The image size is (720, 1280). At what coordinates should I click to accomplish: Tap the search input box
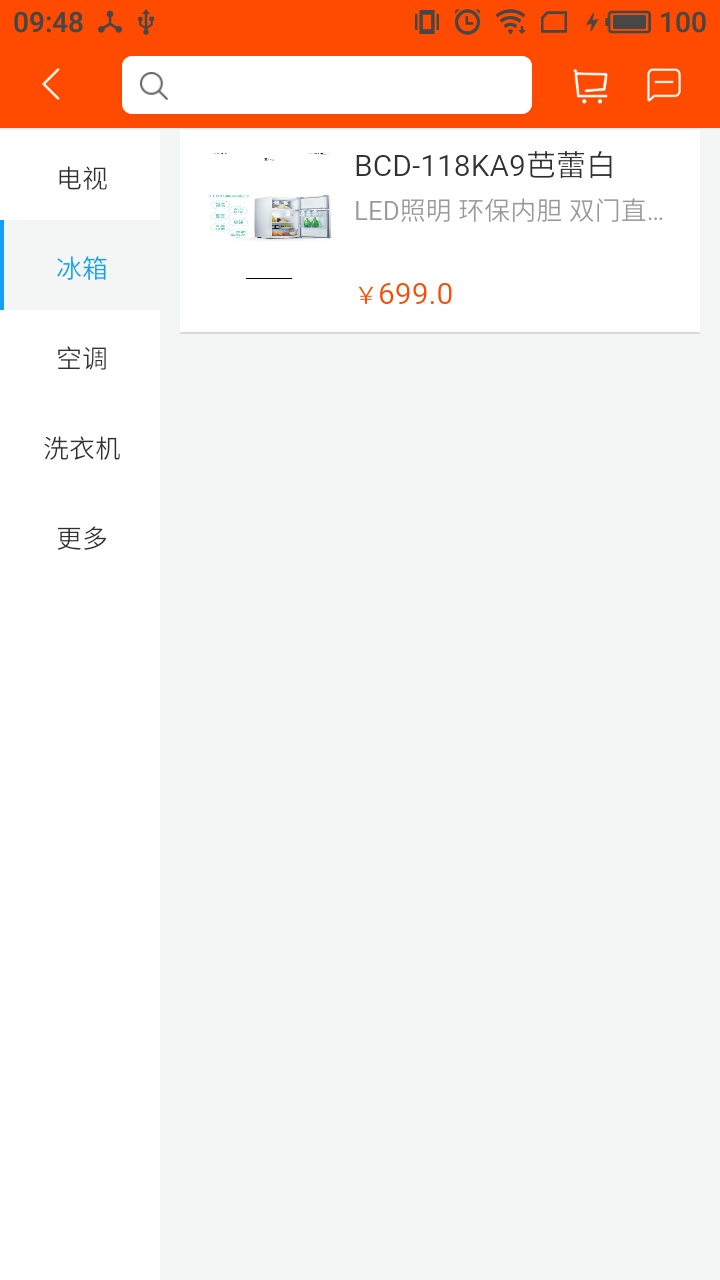click(327, 85)
